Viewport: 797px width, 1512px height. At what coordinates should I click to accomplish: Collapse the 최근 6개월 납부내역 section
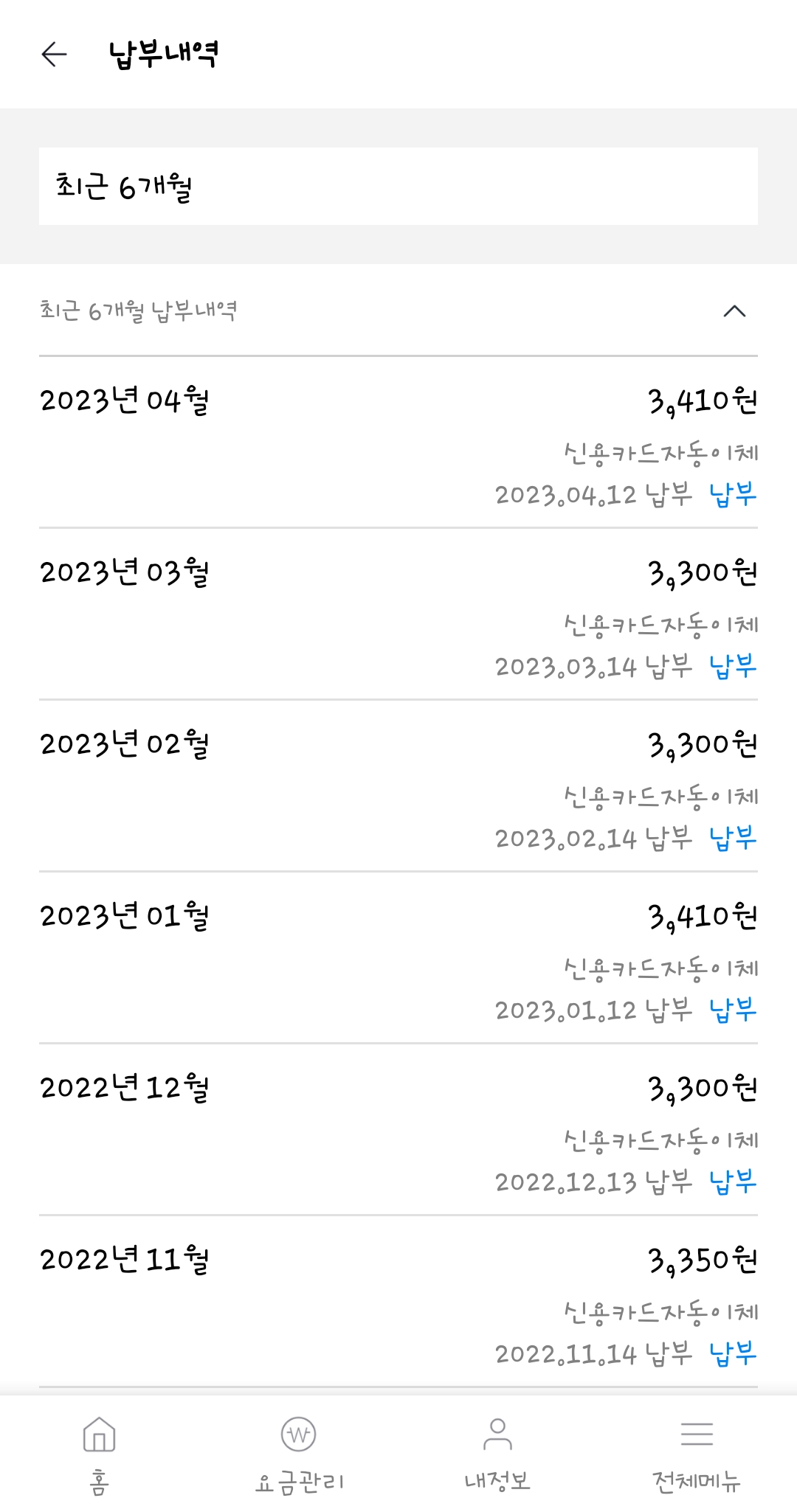[x=734, y=311]
